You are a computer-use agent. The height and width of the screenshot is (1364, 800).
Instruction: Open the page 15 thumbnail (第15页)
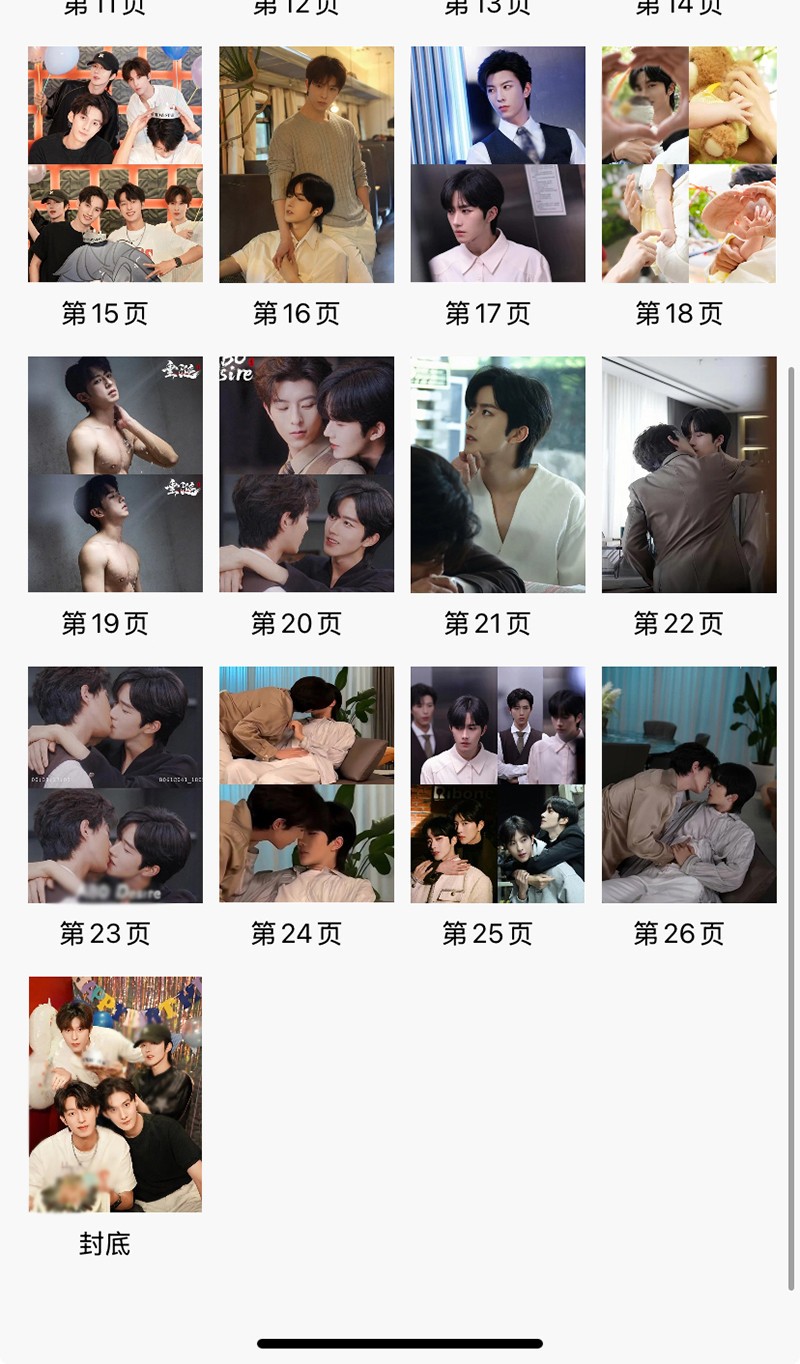[x=115, y=164]
